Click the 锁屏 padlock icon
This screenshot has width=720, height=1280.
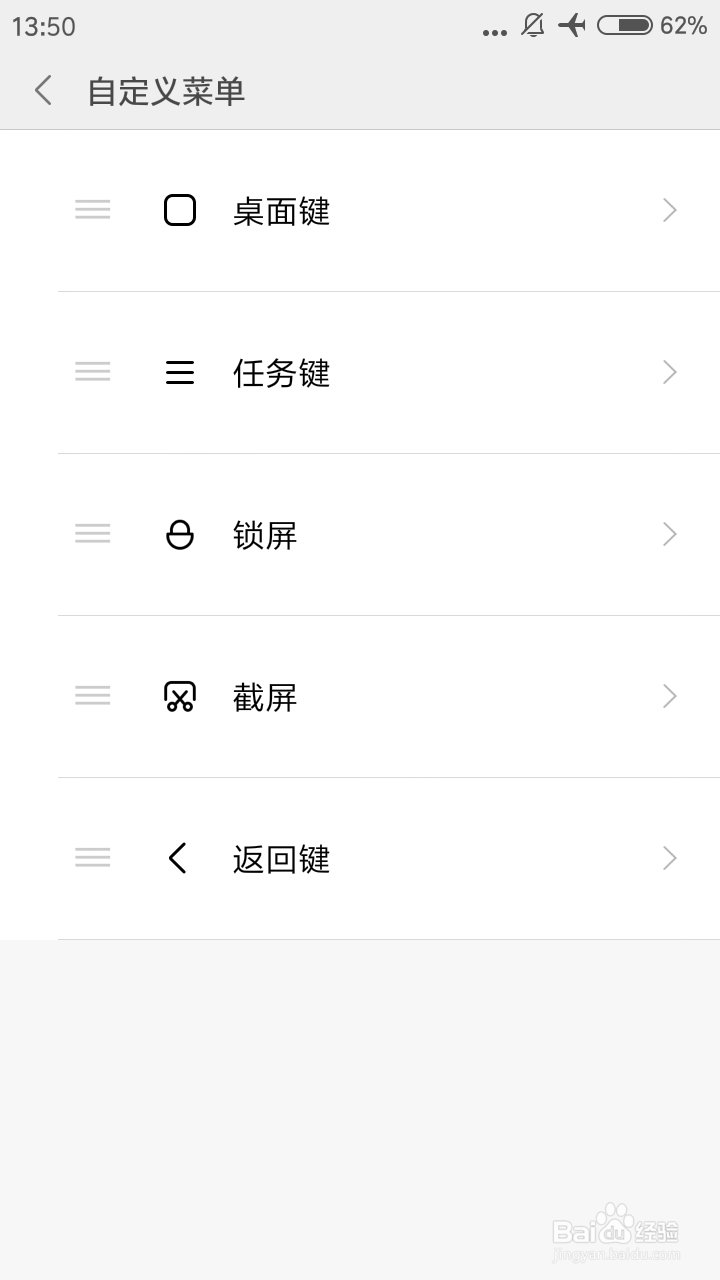180,534
